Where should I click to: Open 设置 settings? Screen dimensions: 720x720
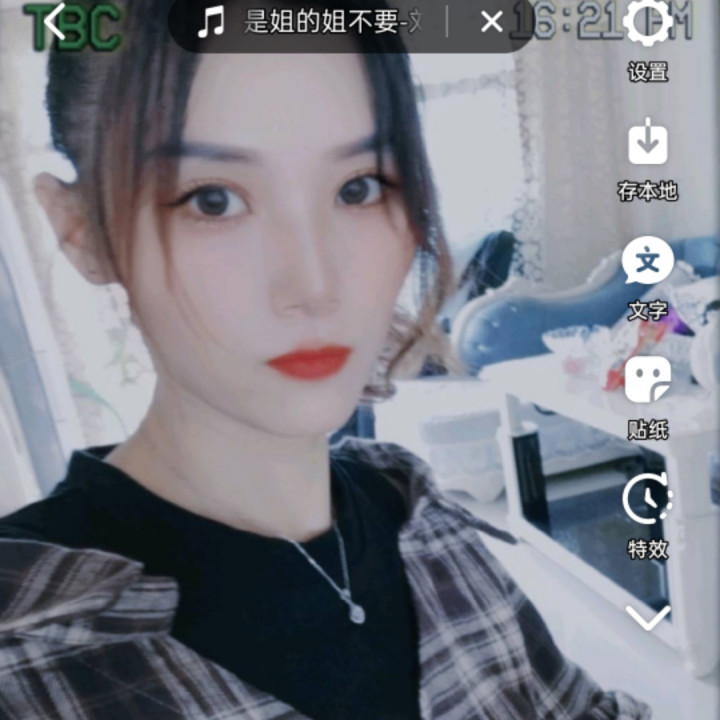point(647,41)
